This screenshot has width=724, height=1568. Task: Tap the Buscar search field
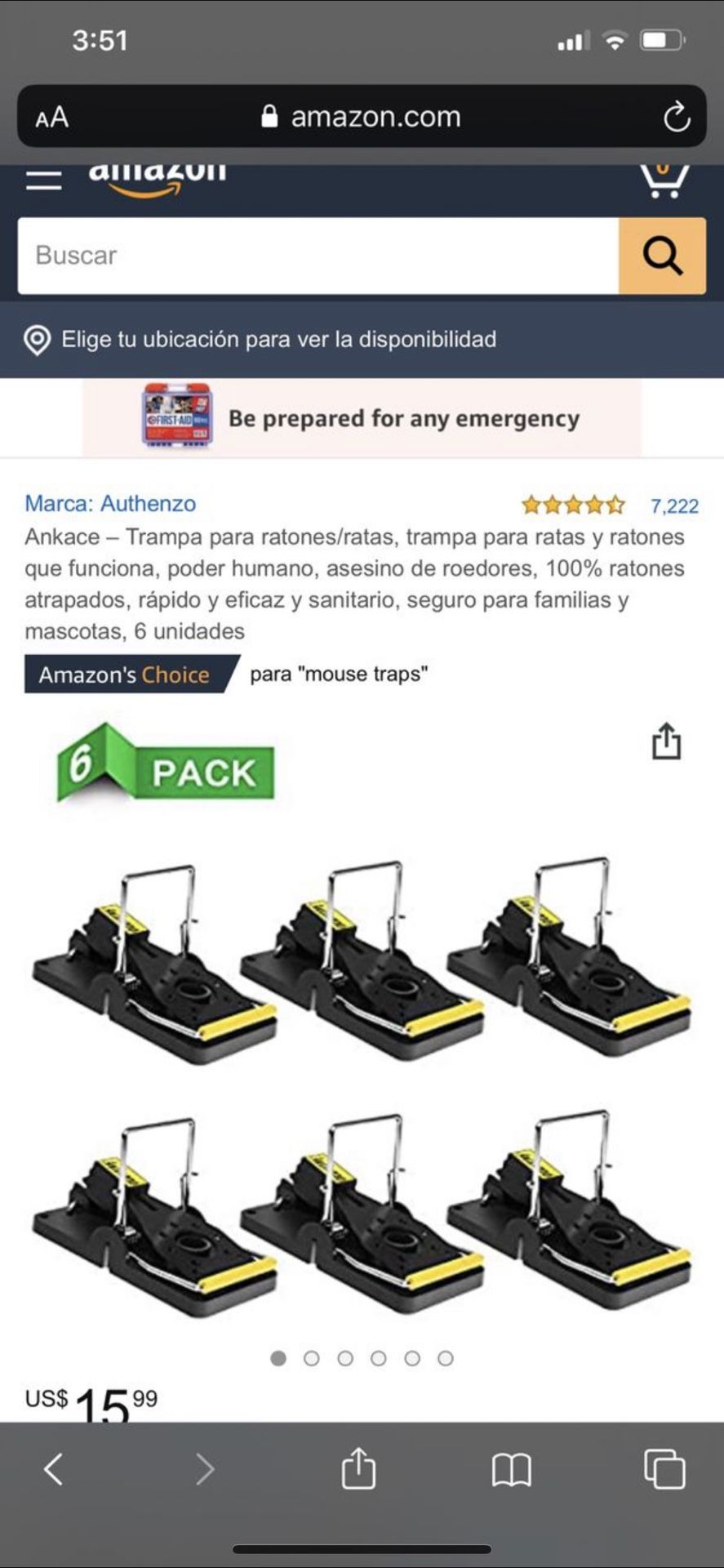click(x=318, y=256)
